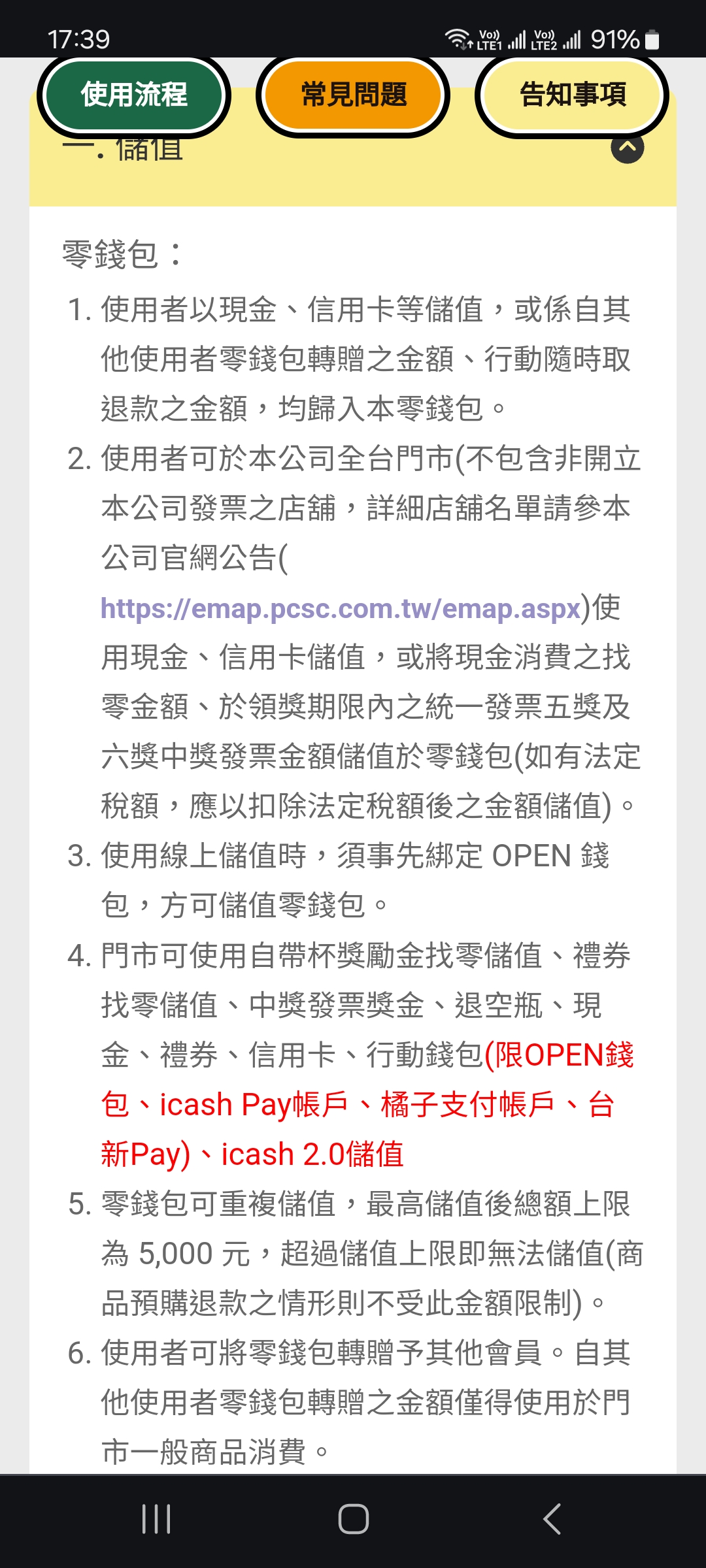The image size is (706, 1568).
Task: Open the 常見問題 tab
Action: pos(353,95)
